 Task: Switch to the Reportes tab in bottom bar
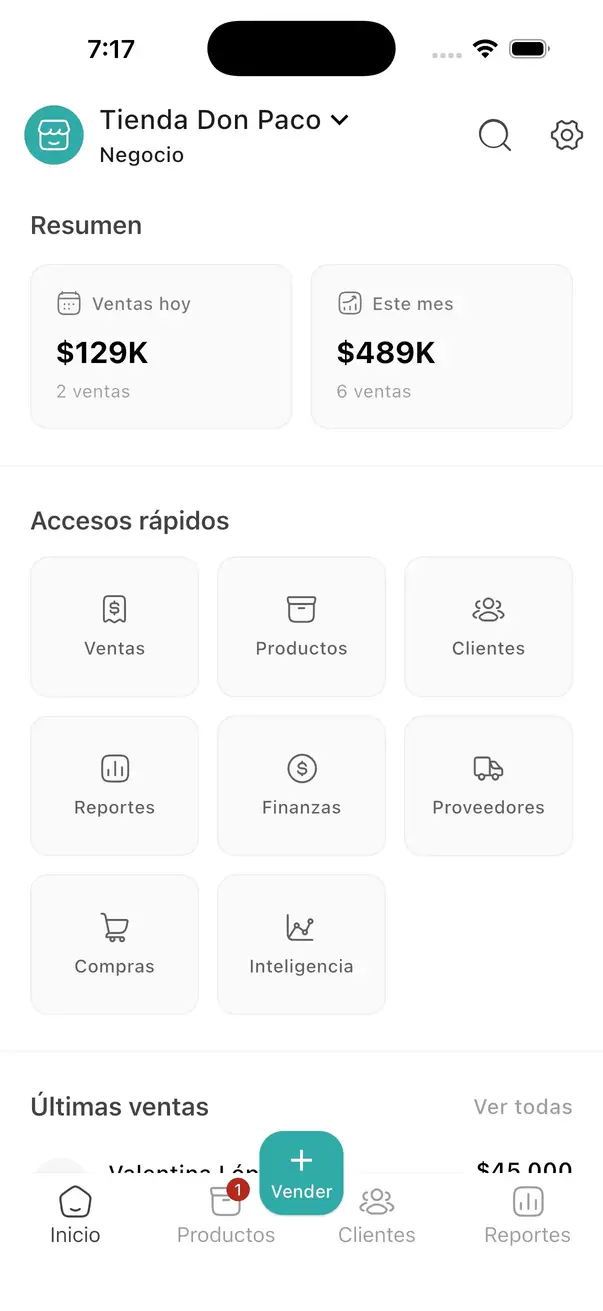pyautogui.click(x=527, y=1215)
